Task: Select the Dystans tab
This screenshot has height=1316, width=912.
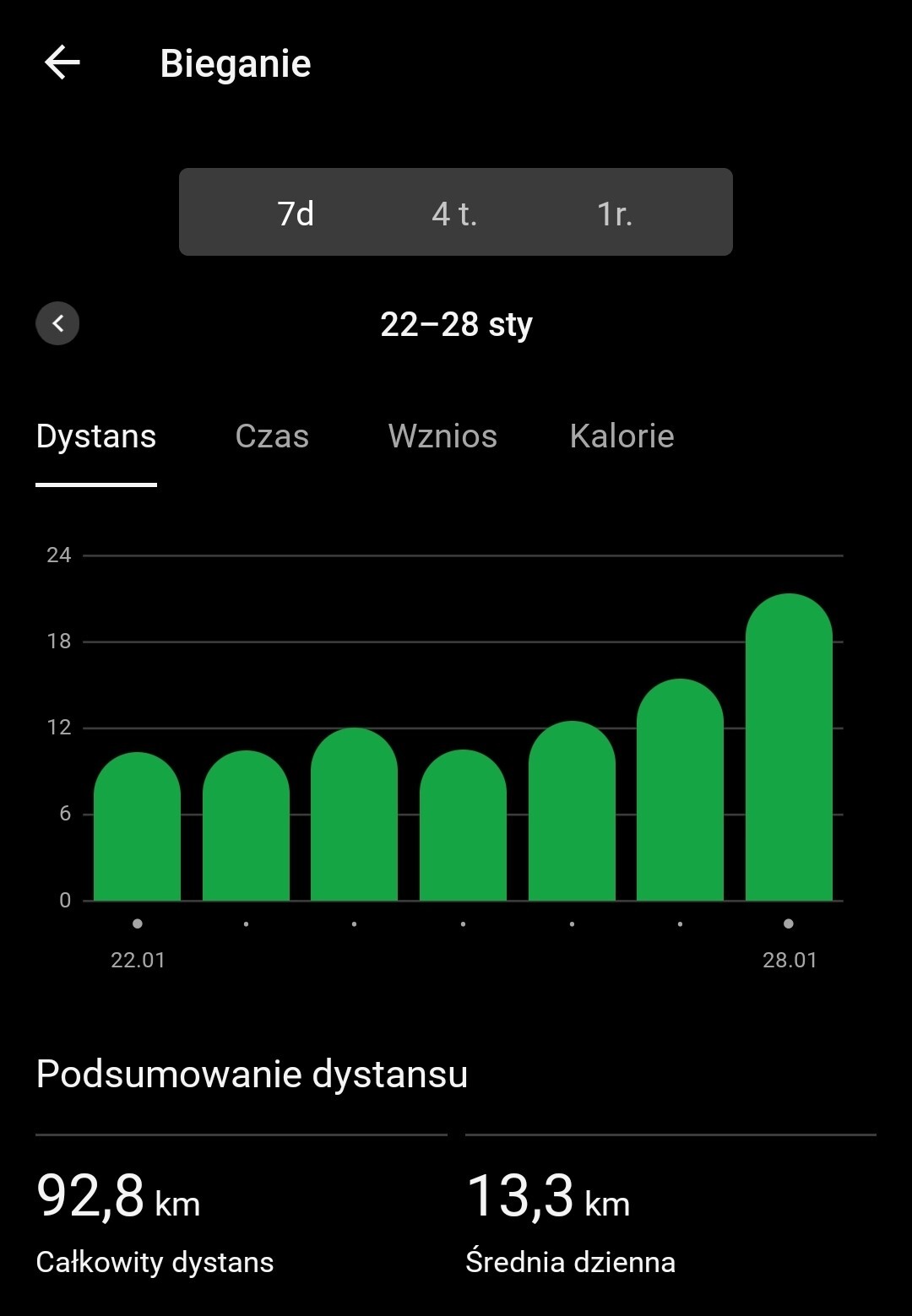Action: (x=96, y=436)
